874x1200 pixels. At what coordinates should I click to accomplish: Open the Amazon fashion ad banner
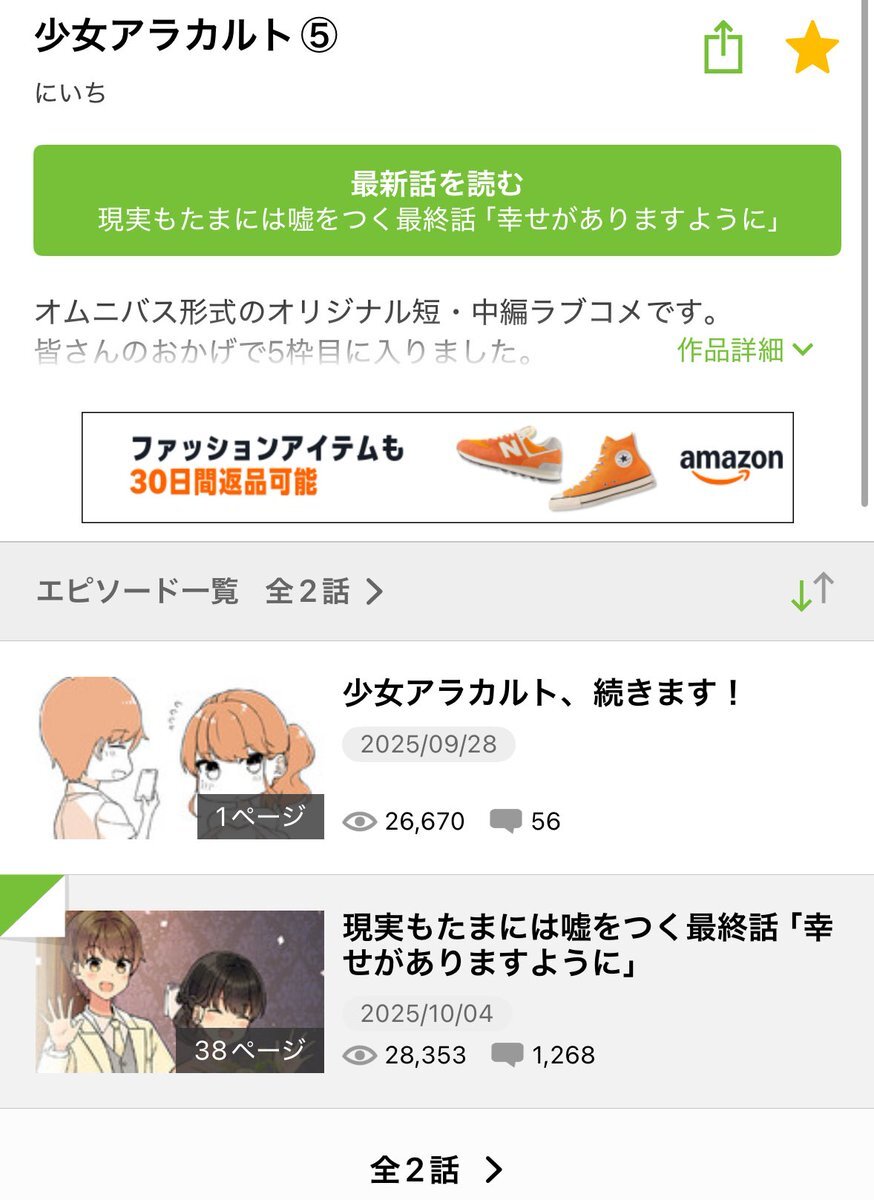(437, 467)
